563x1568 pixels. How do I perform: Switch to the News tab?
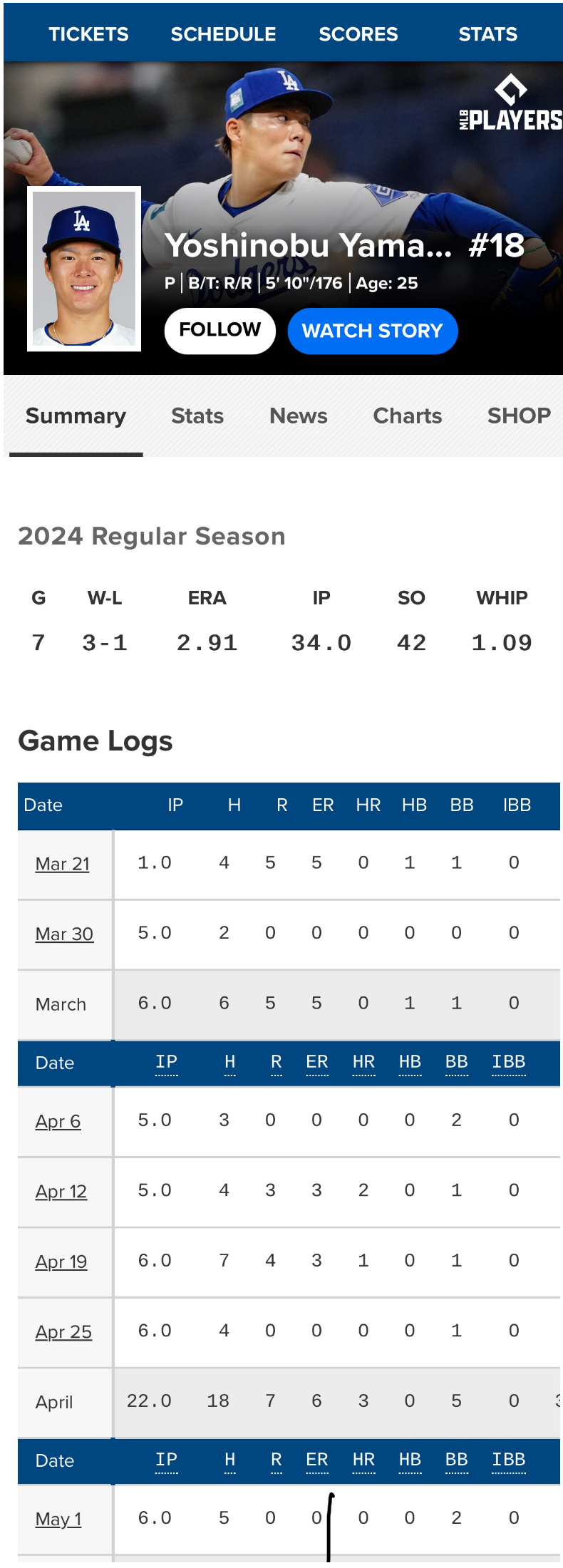(x=299, y=416)
